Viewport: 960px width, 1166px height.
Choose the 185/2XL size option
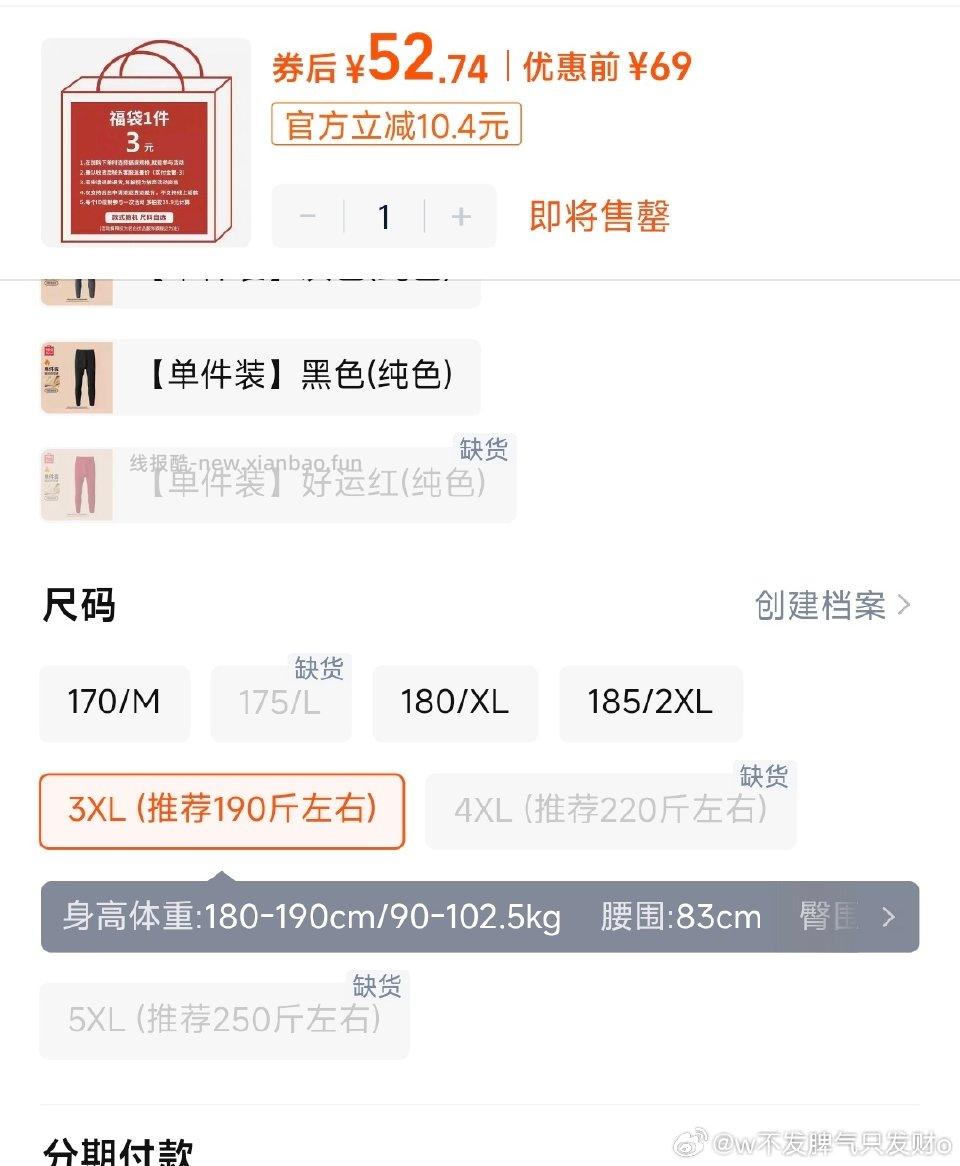pos(651,703)
